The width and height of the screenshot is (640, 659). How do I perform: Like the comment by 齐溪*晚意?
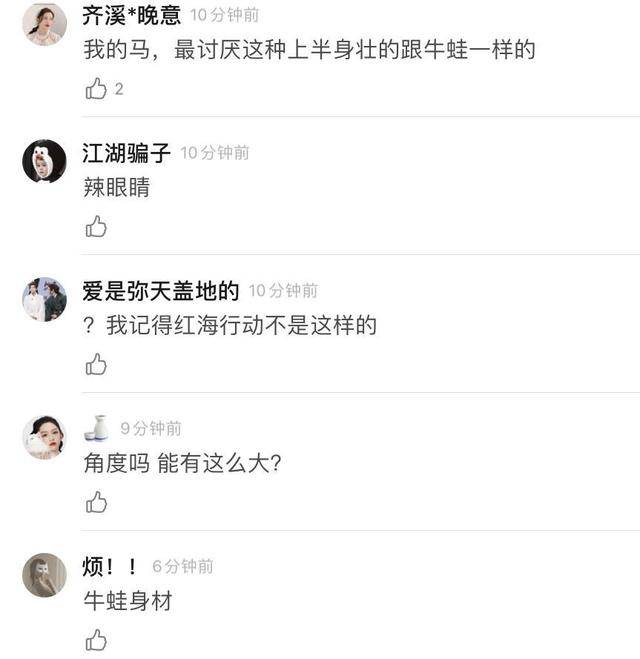(x=97, y=89)
